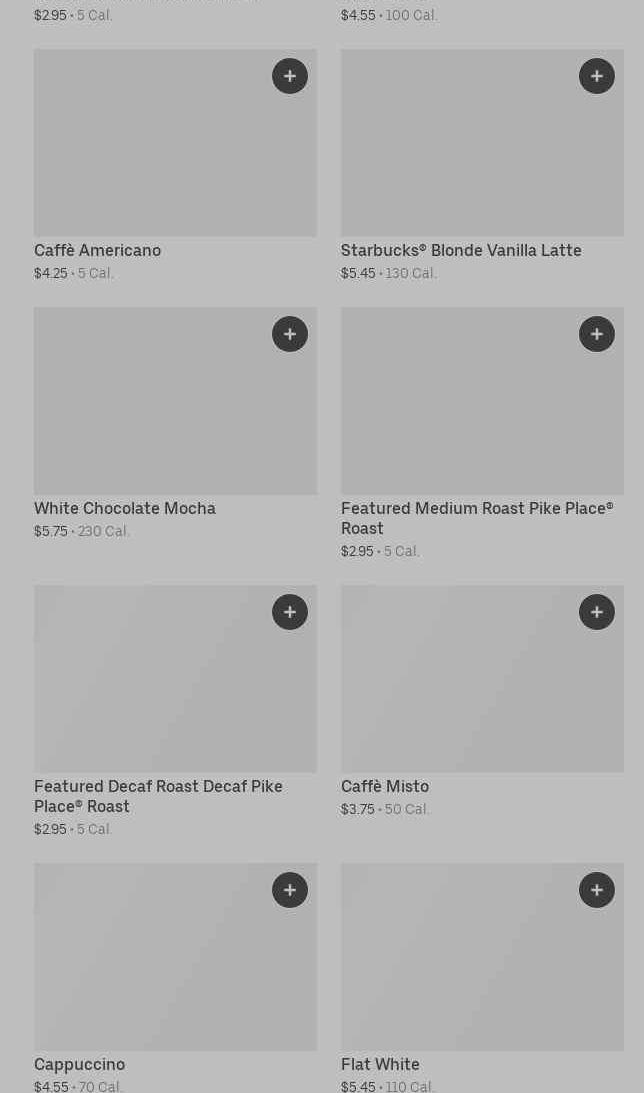Viewport: 644px width, 1093px height.
Task: Open the Cappuccino item
Action: coord(80,1065)
